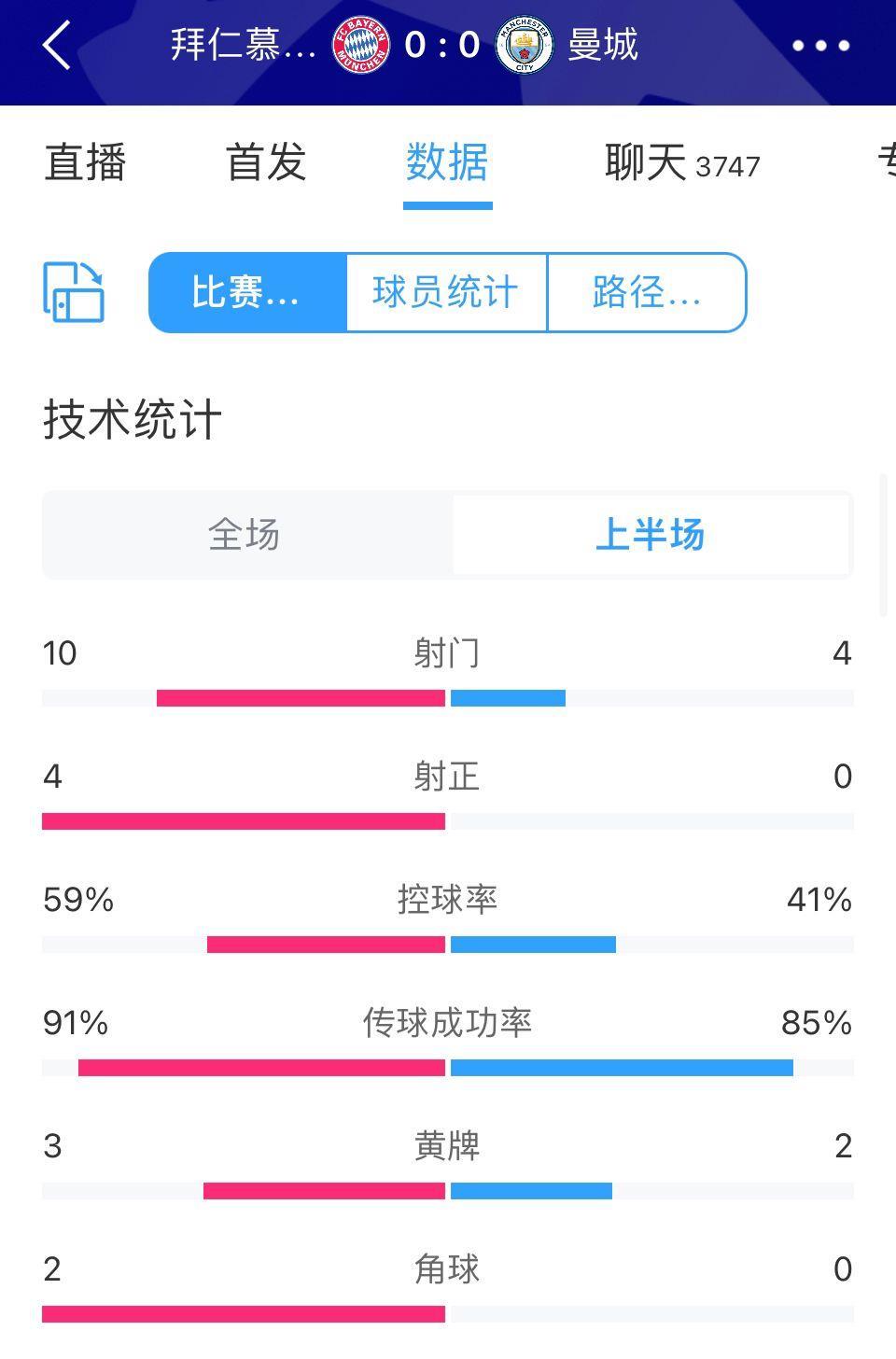
Task: Tap the landscape rotation icon
Action: [x=75, y=291]
